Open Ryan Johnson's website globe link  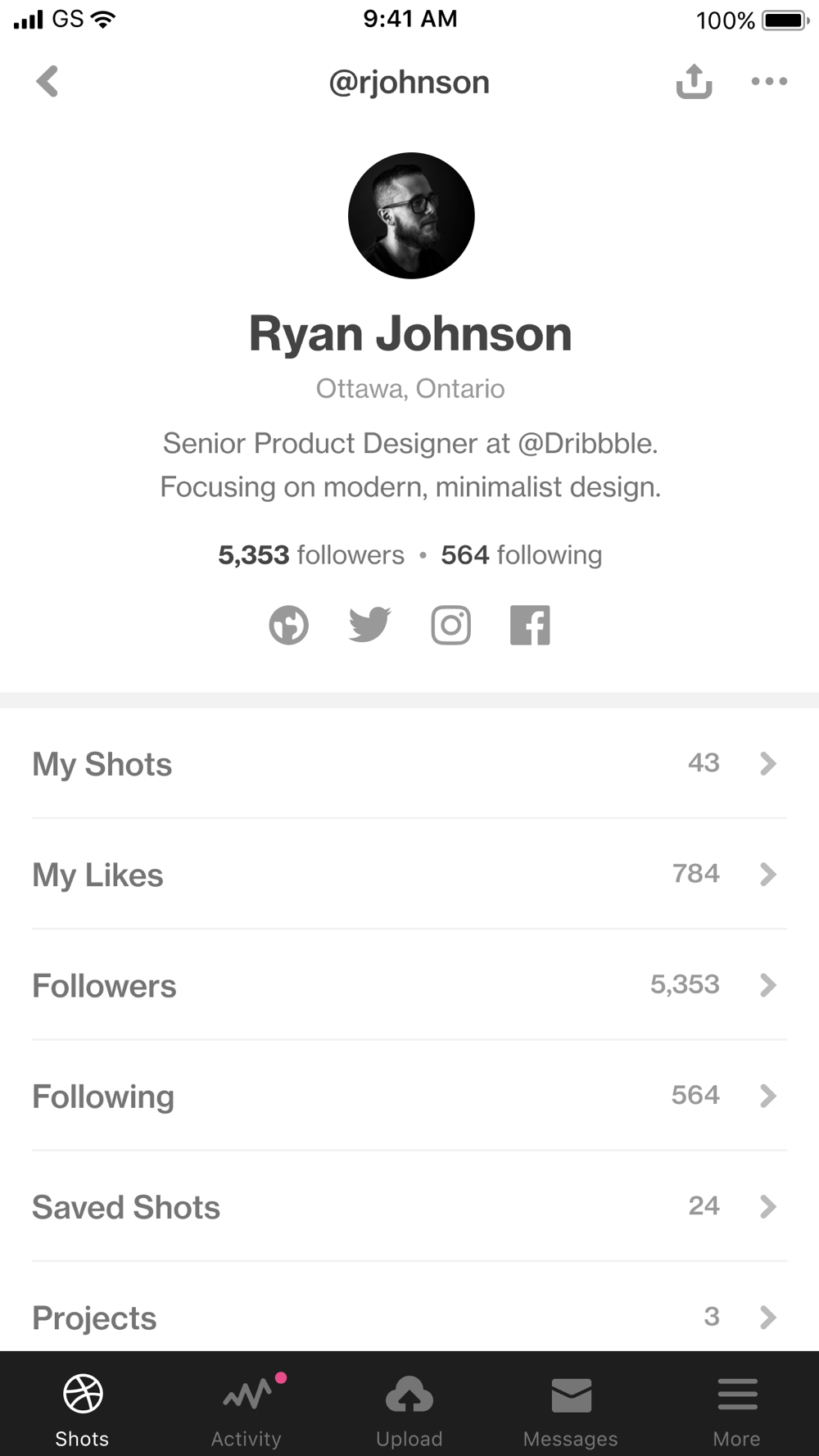(x=289, y=626)
